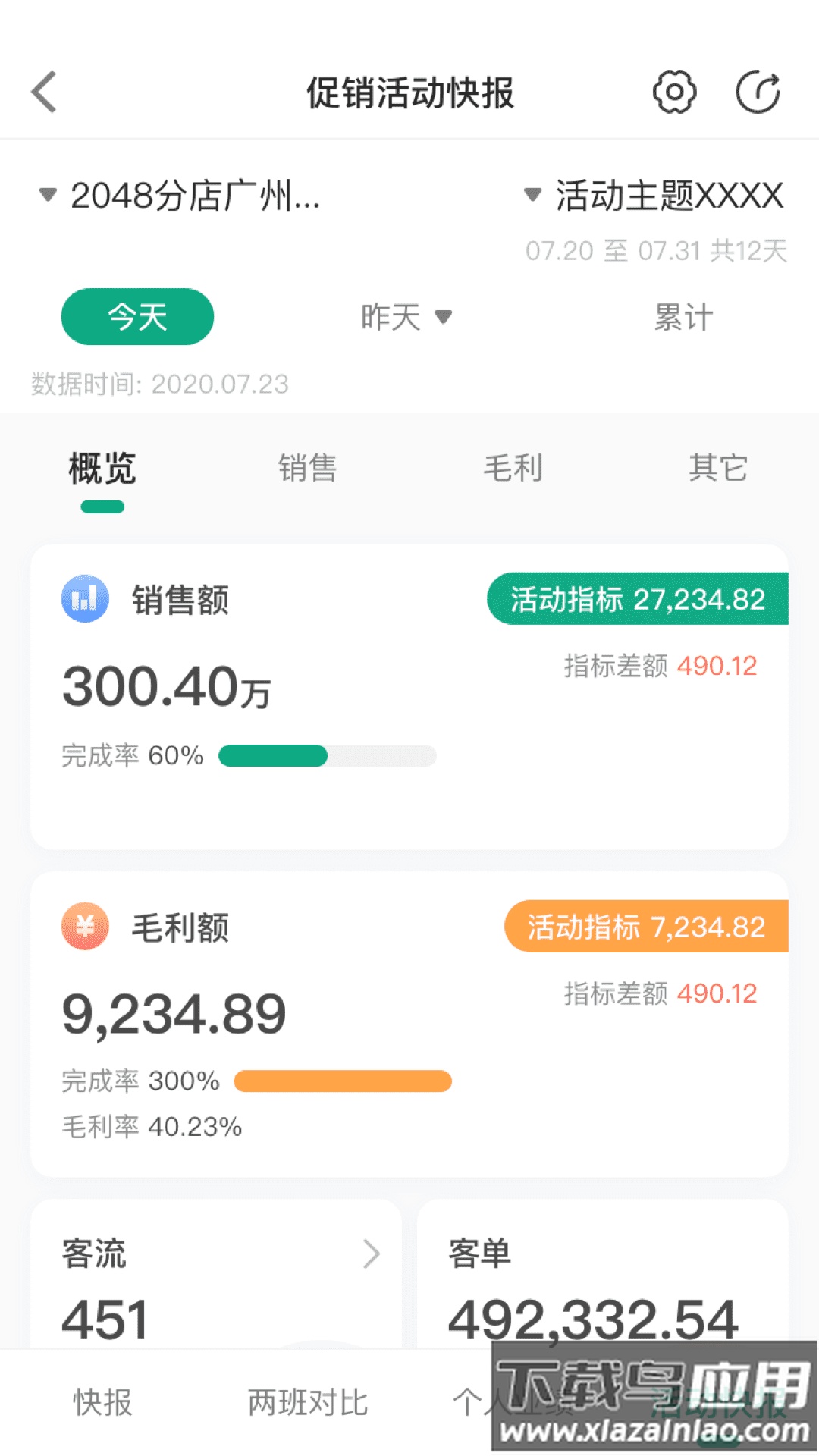Enable the 昨天 date filter
The image size is (819, 1456).
coord(391,317)
